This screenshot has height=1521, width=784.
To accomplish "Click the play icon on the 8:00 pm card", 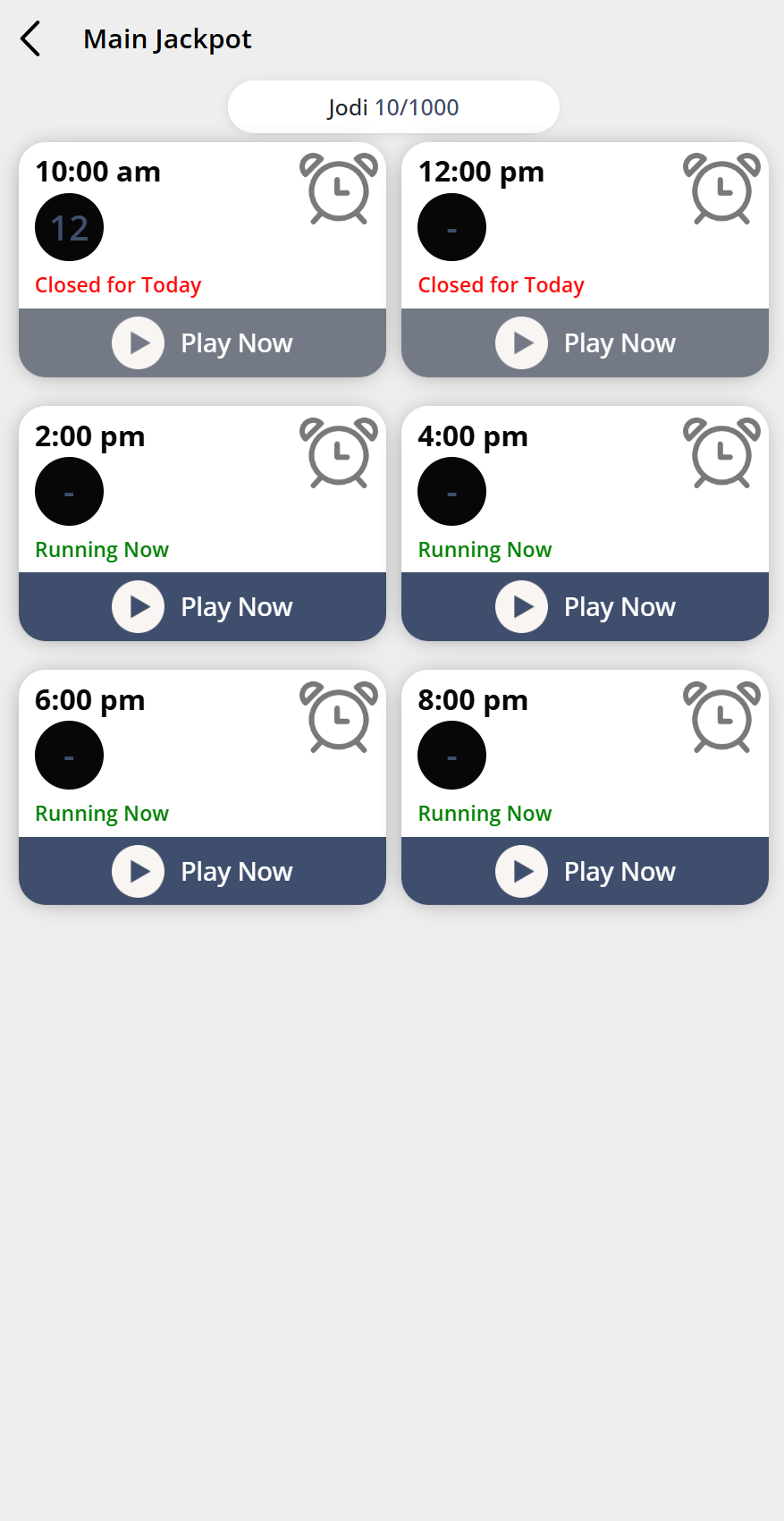I will (x=521, y=871).
